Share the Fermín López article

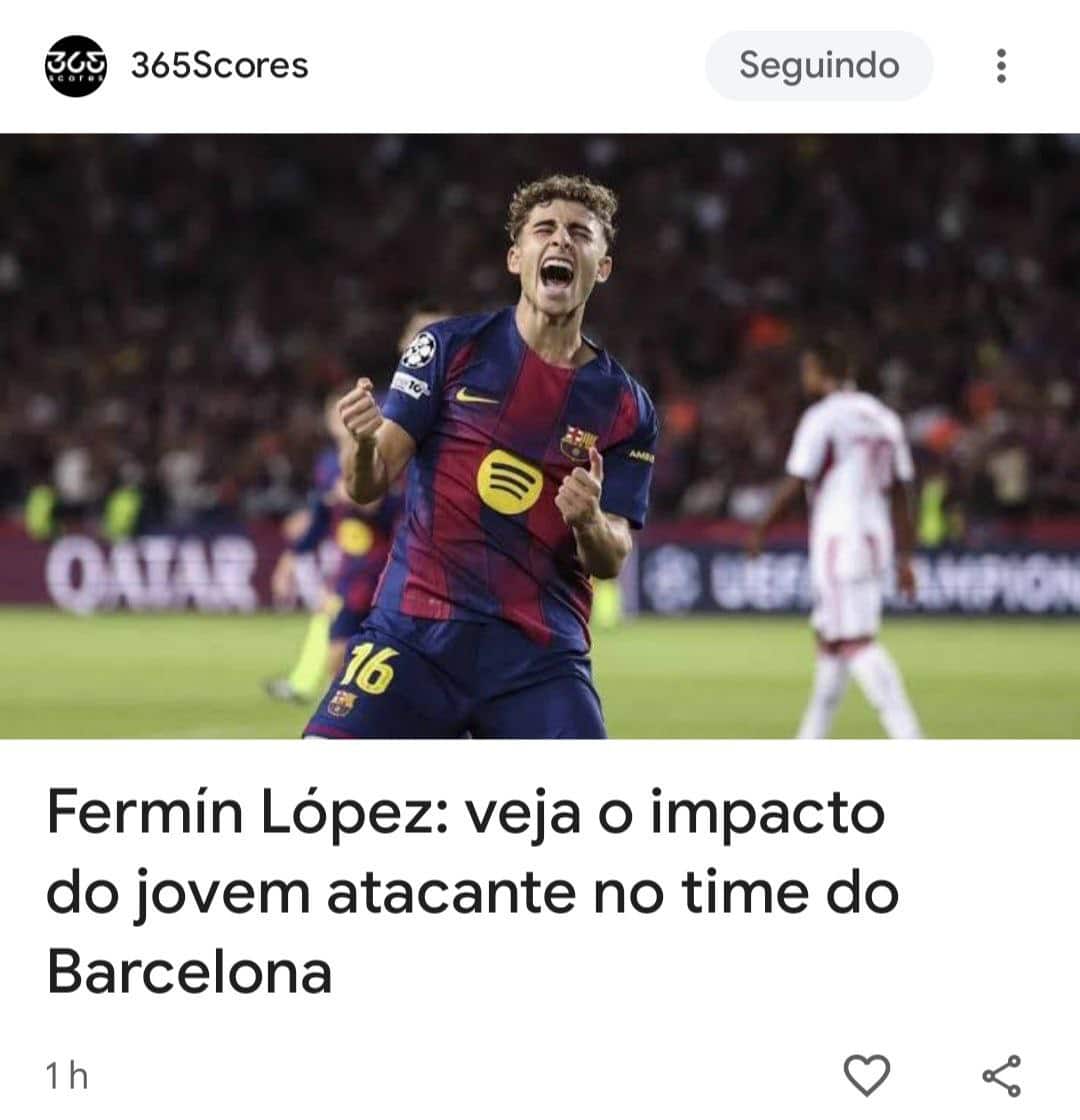(x=1001, y=1075)
